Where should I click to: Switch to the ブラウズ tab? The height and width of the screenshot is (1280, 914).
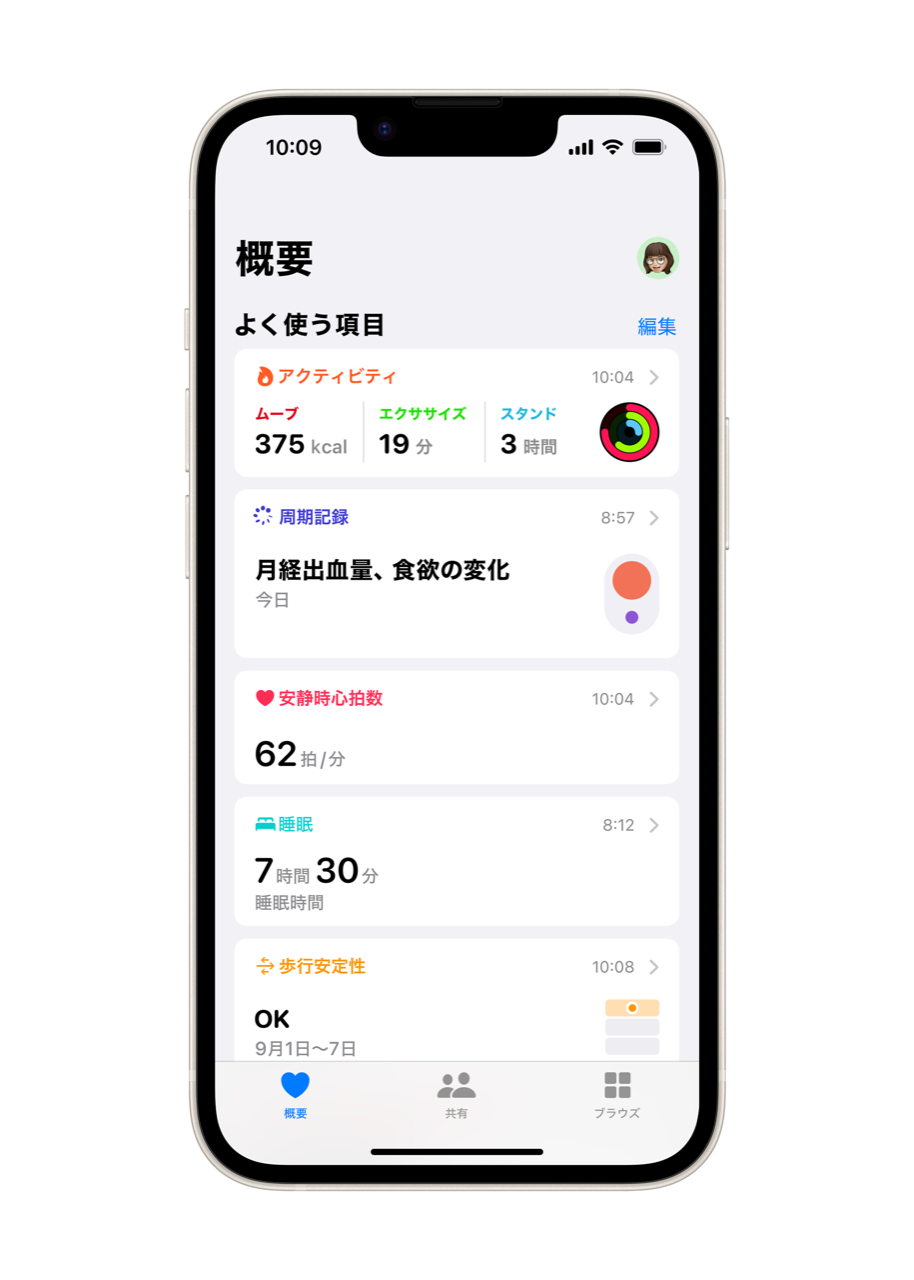(617, 1095)
